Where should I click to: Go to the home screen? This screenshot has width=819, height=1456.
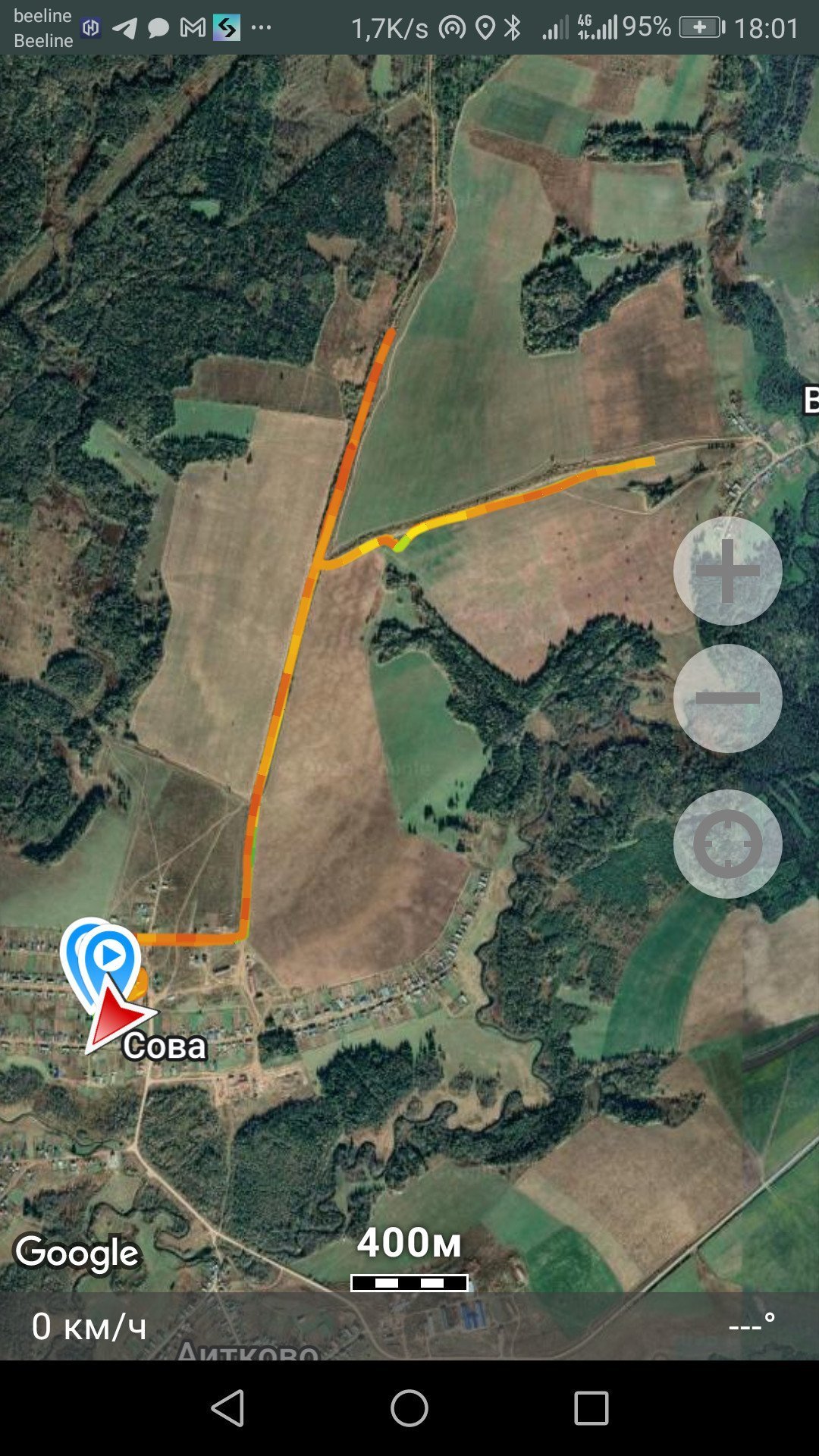click(x=409, y=1408)
